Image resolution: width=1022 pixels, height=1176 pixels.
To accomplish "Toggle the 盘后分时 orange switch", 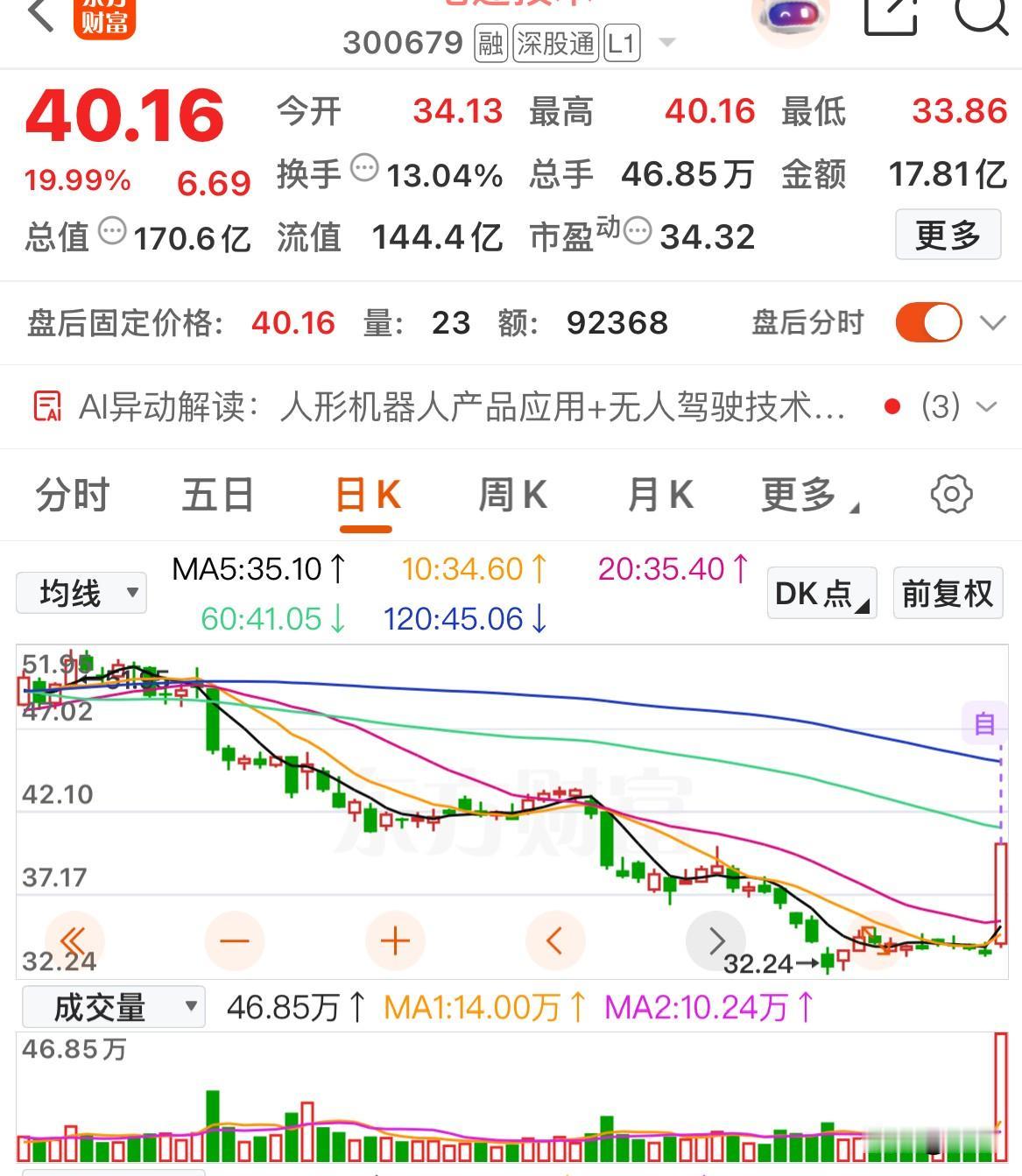I will 927,322.
